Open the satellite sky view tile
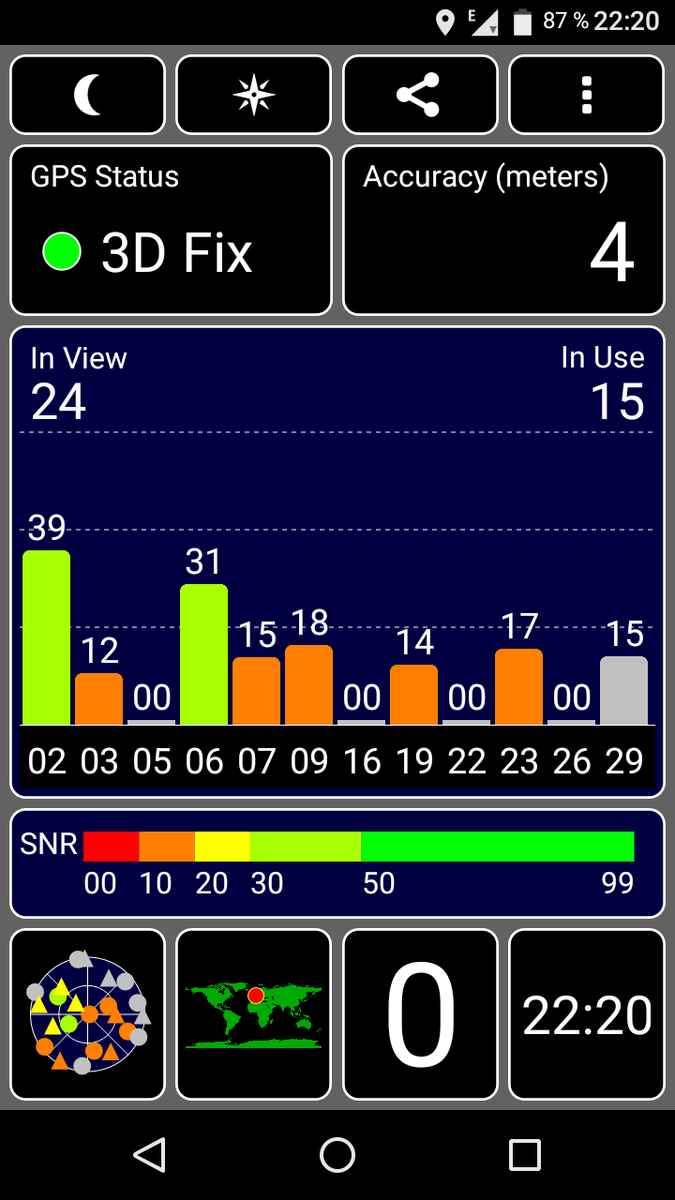The image size is (675, 1200). tap(88, 1014)
